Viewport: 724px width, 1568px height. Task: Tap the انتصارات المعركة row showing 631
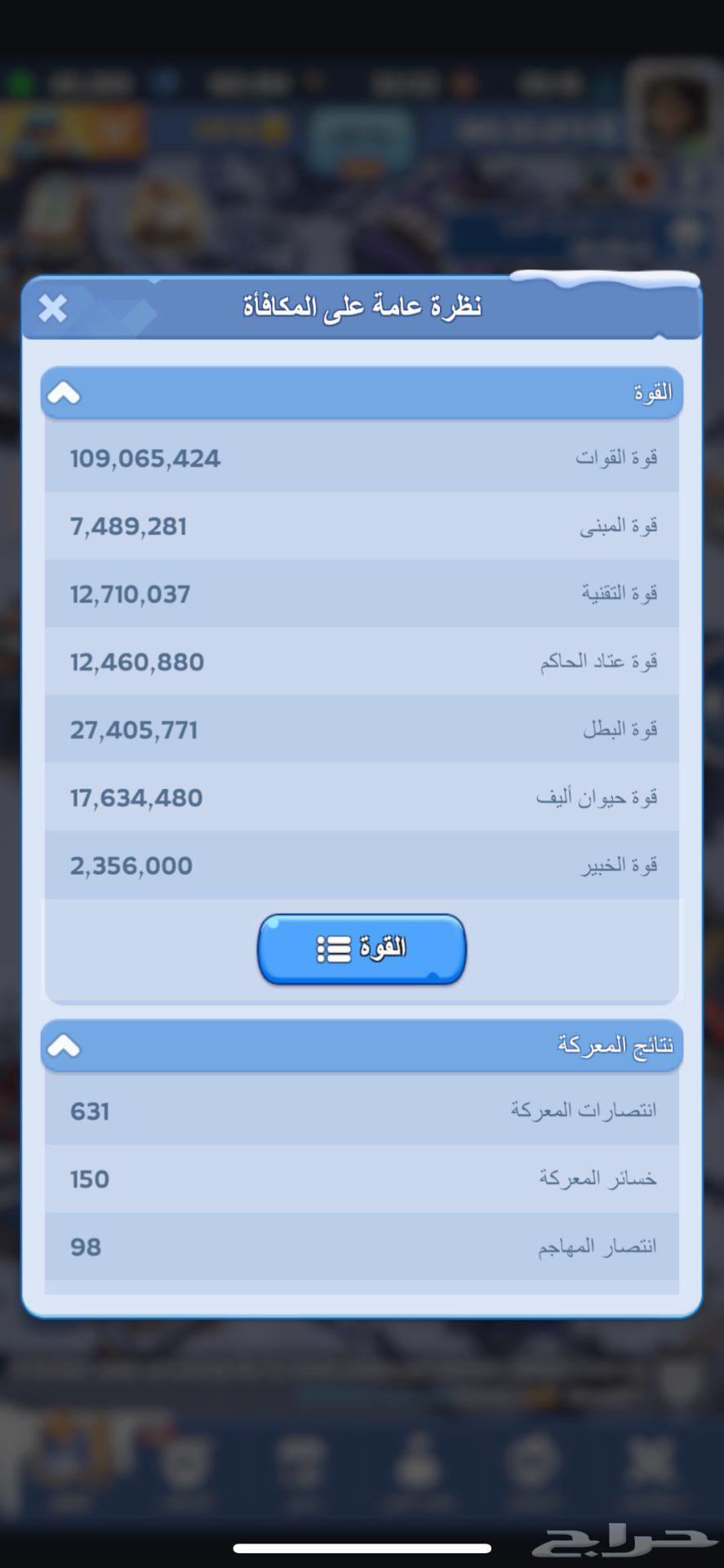[362, 1111]
